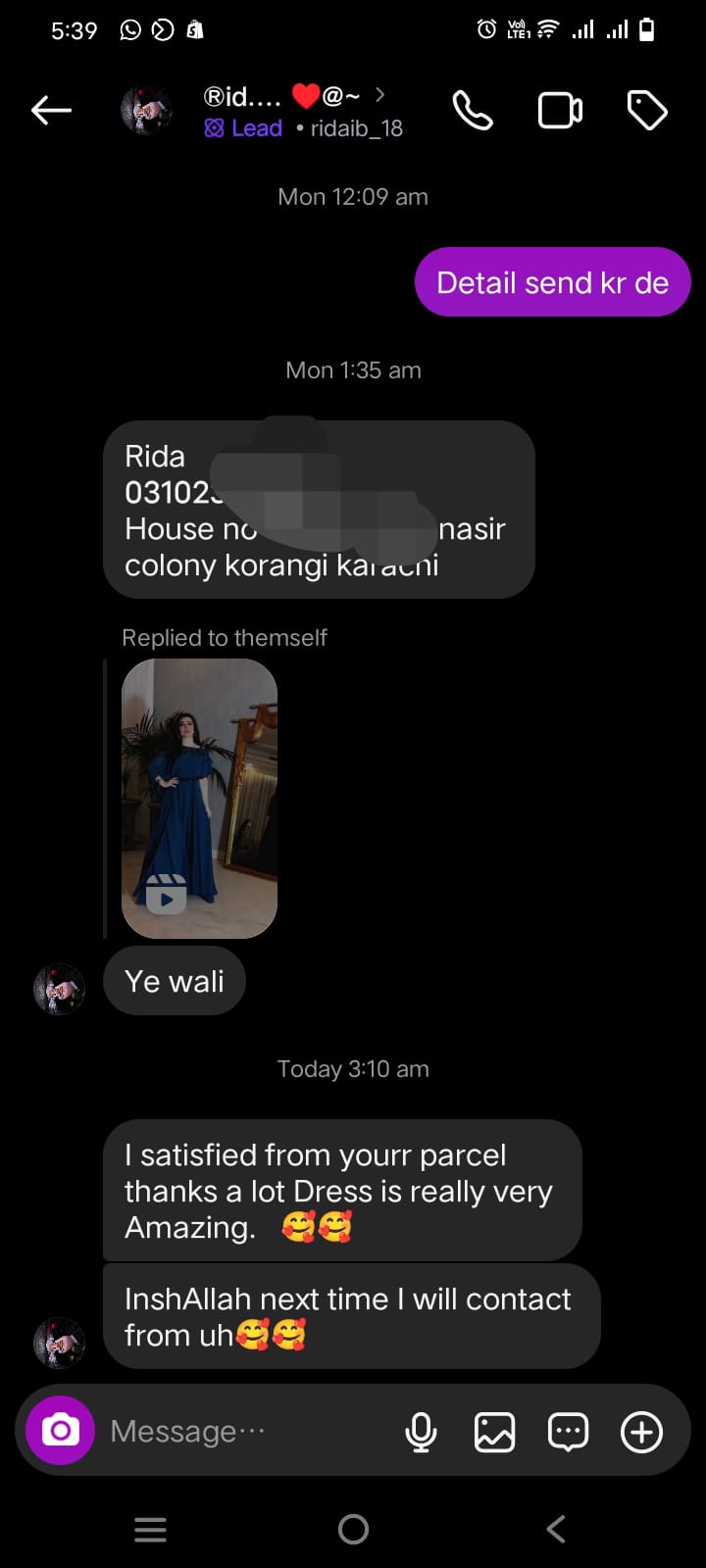Screen dimensions: 706x1568
Task: Open the plus more options button
Action: pyautogui.click(x=641, y=1432)
